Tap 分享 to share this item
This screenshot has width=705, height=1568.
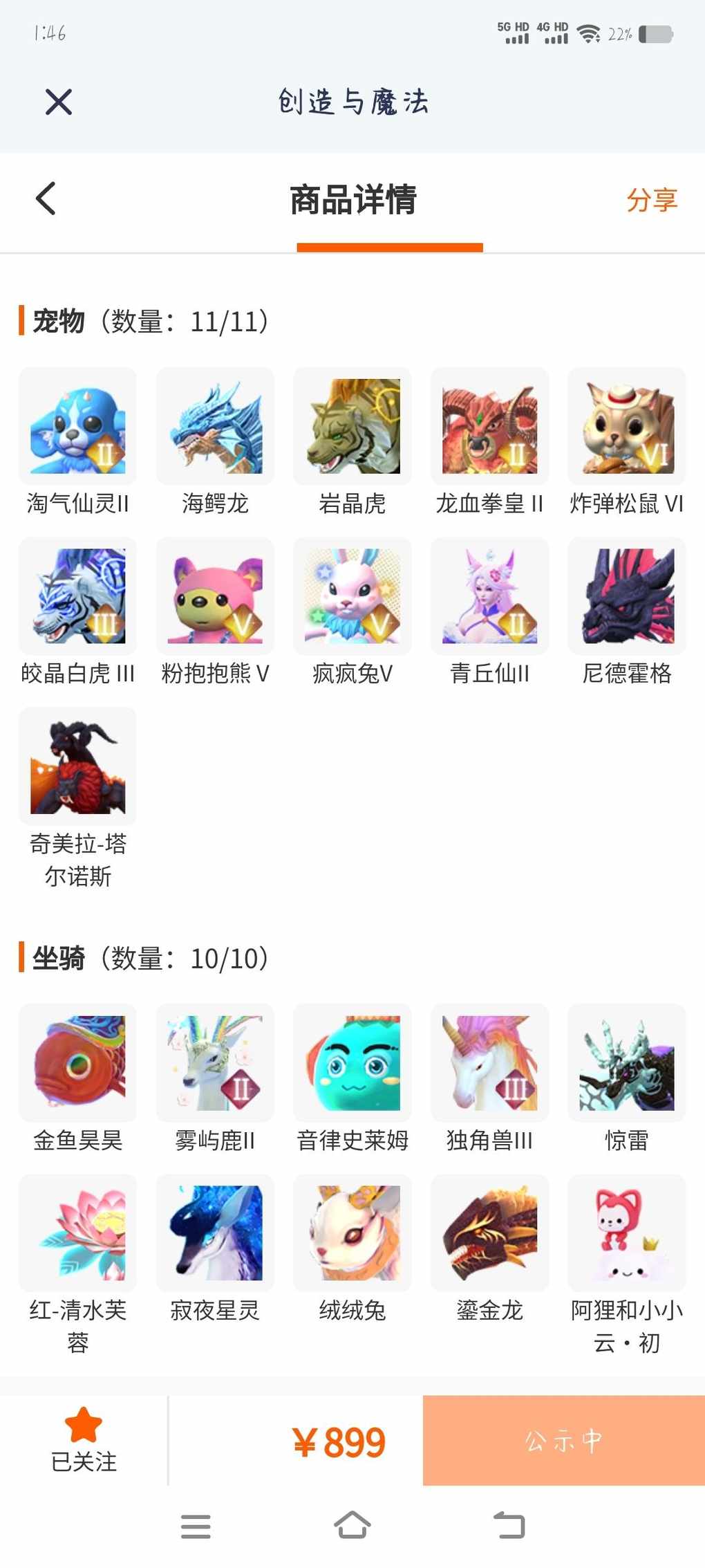pos(652,200)
